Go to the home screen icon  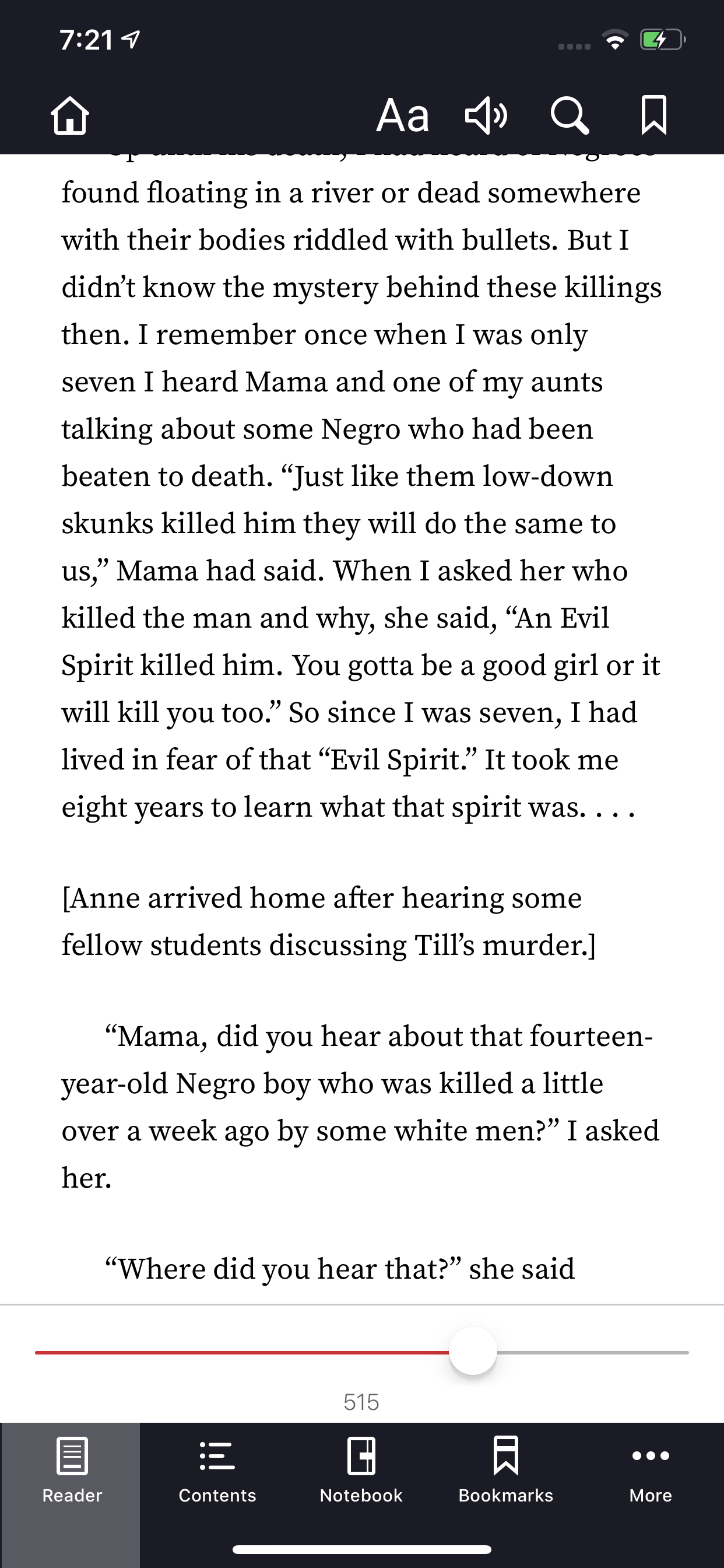[70, 116]
